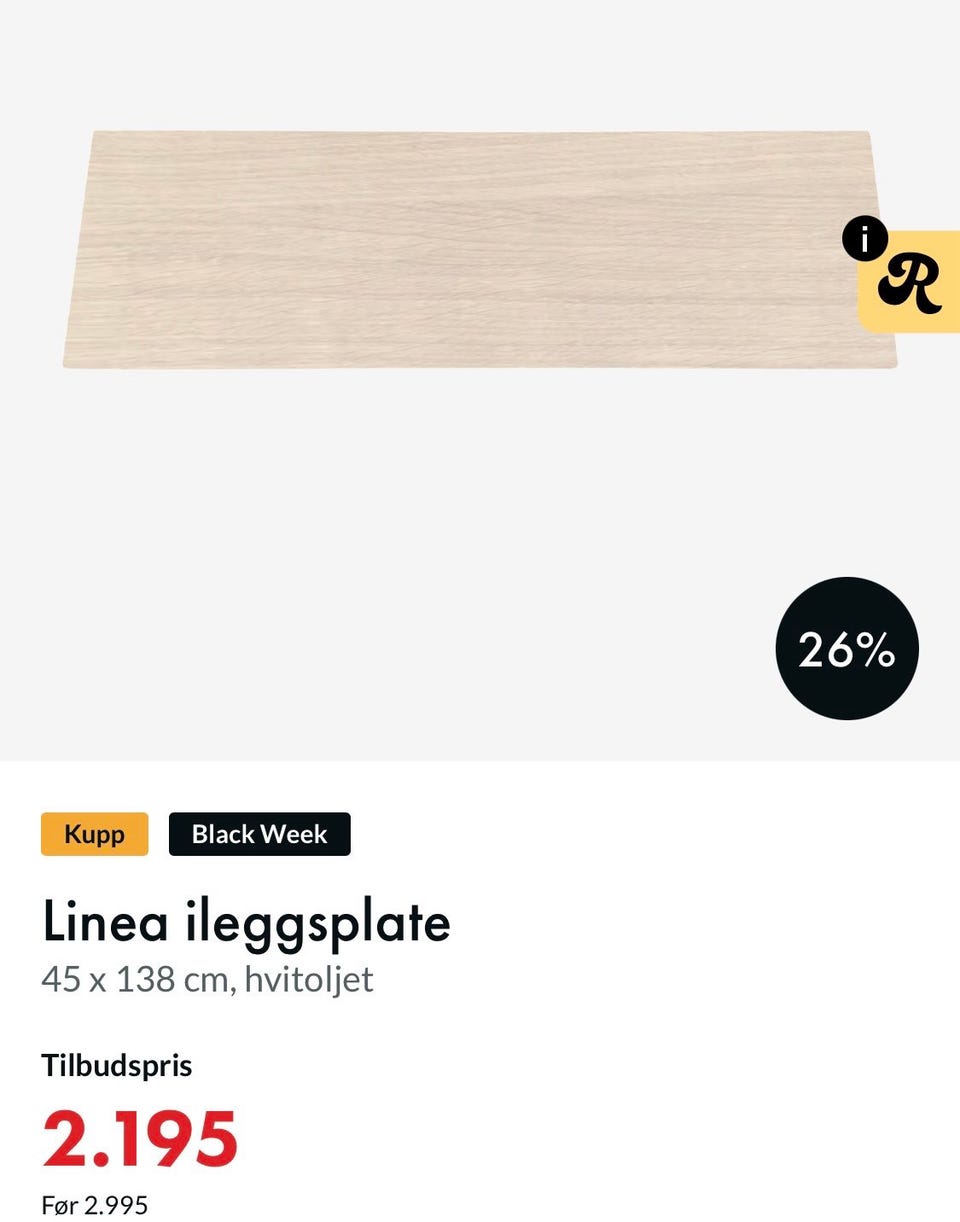Open the Linea ileggsplate product page
The image size is (960, 1222).
[246, 922]
